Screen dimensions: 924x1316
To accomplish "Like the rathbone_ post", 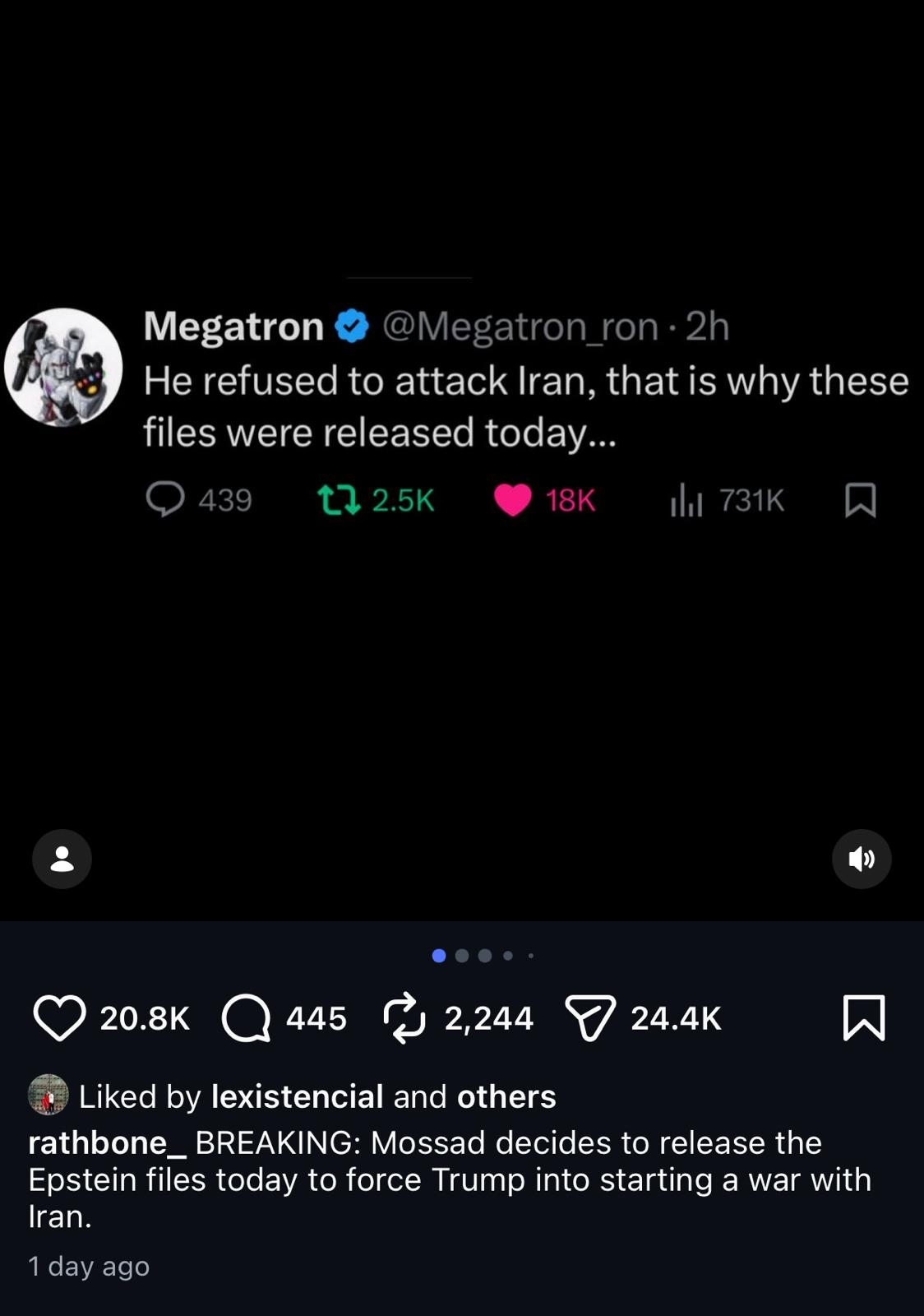I will (59, 1018).
